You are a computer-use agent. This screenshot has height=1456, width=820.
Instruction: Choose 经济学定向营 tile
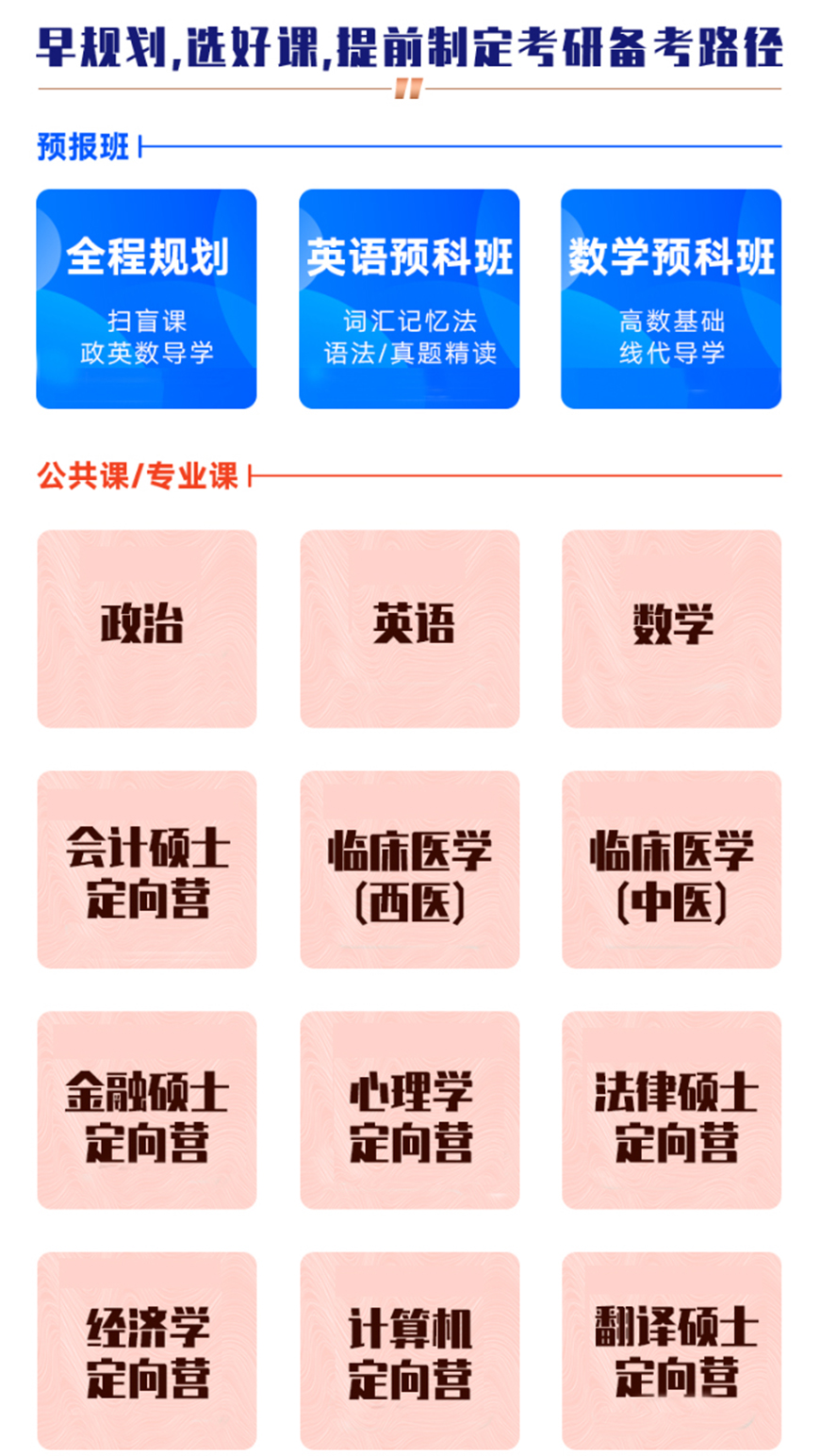(146, 1350)
